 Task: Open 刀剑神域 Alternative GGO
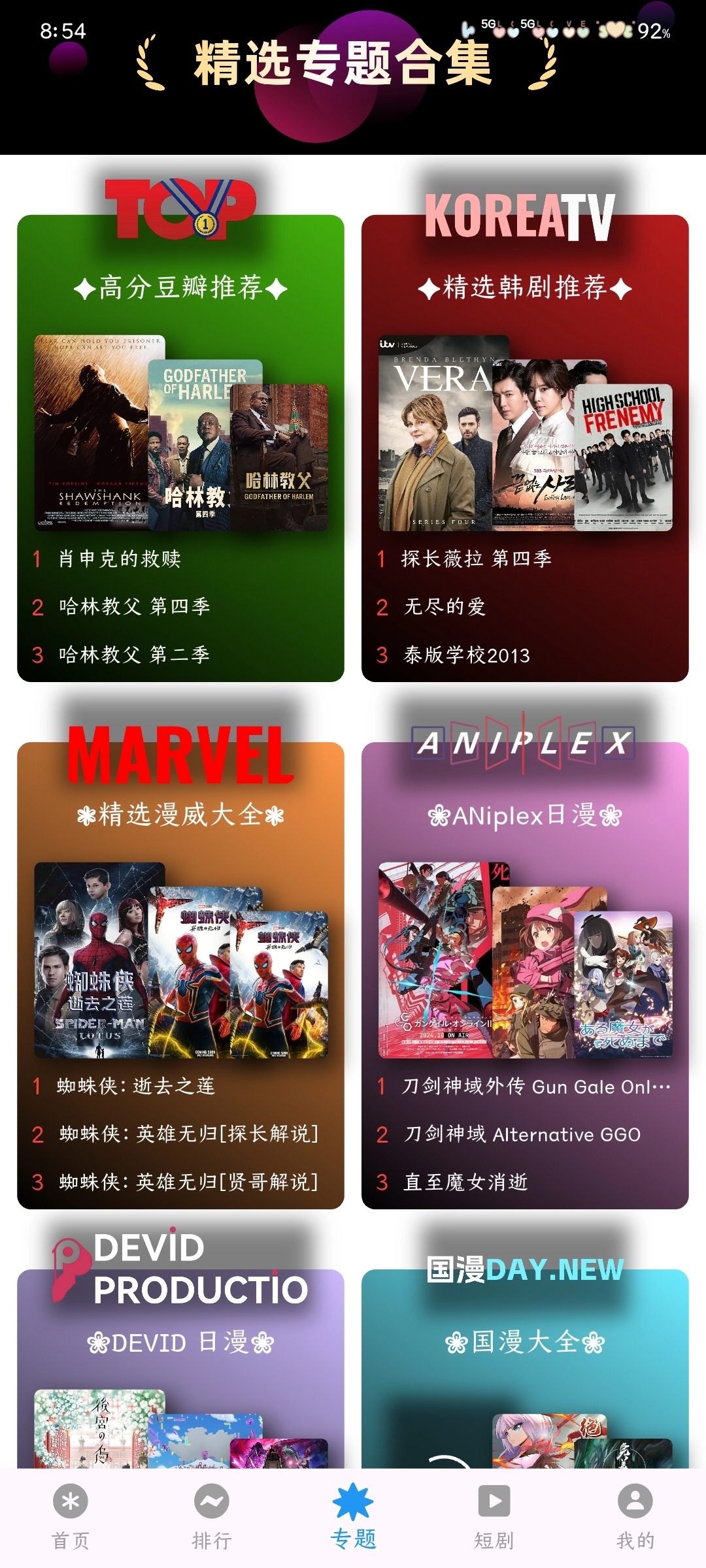[x=522, y=1134]
